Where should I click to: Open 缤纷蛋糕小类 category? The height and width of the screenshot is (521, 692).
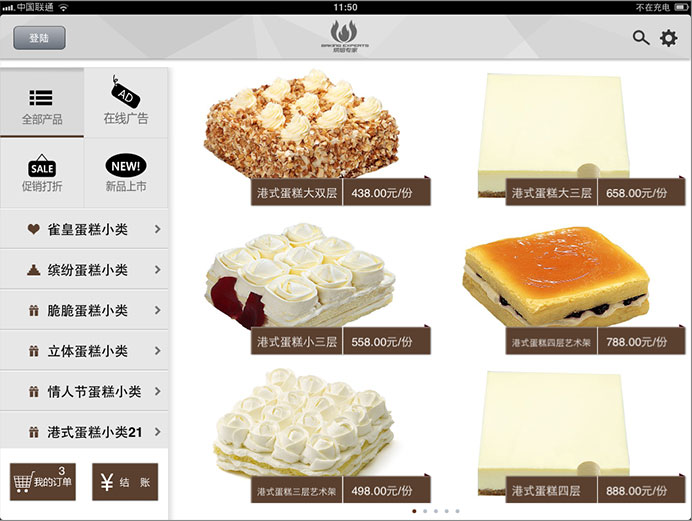pos(84,270)
